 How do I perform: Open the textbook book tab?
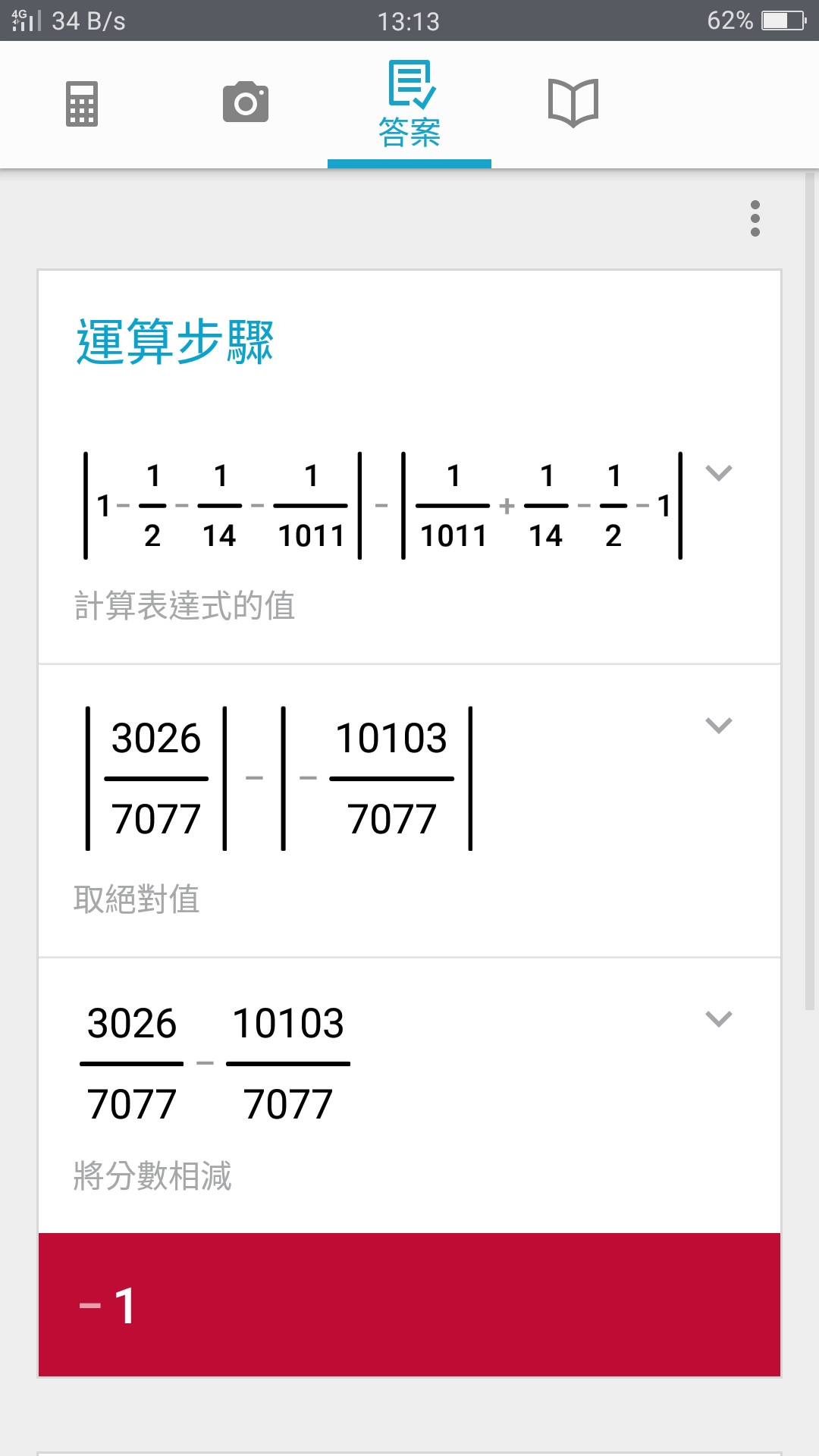573,102
